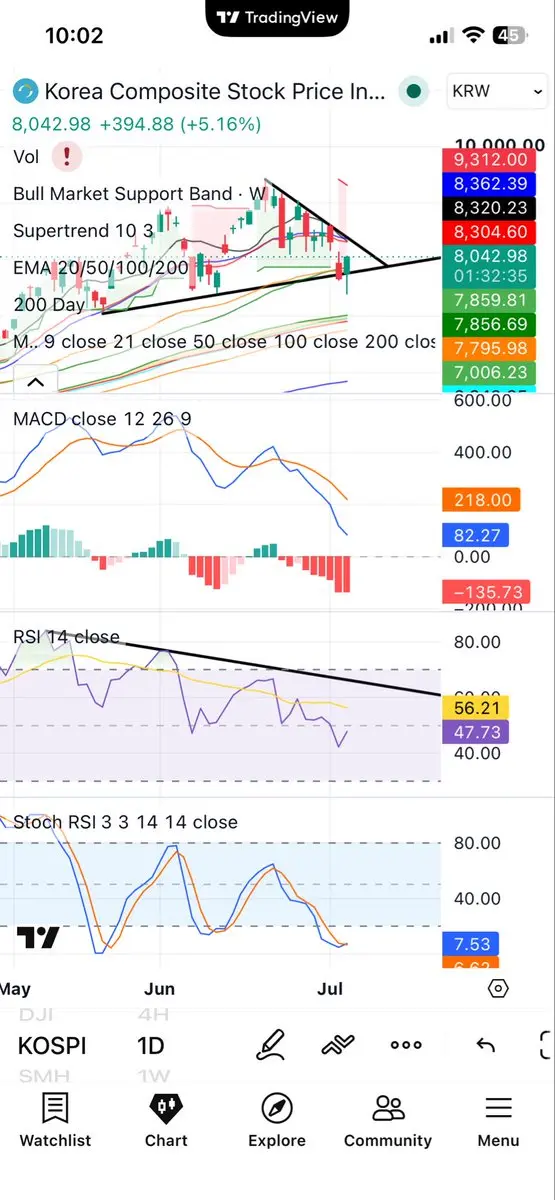Collapse the indicator legend with the chevron
Viewport: 555px width, 1200px height.
[x=35, y=382]
